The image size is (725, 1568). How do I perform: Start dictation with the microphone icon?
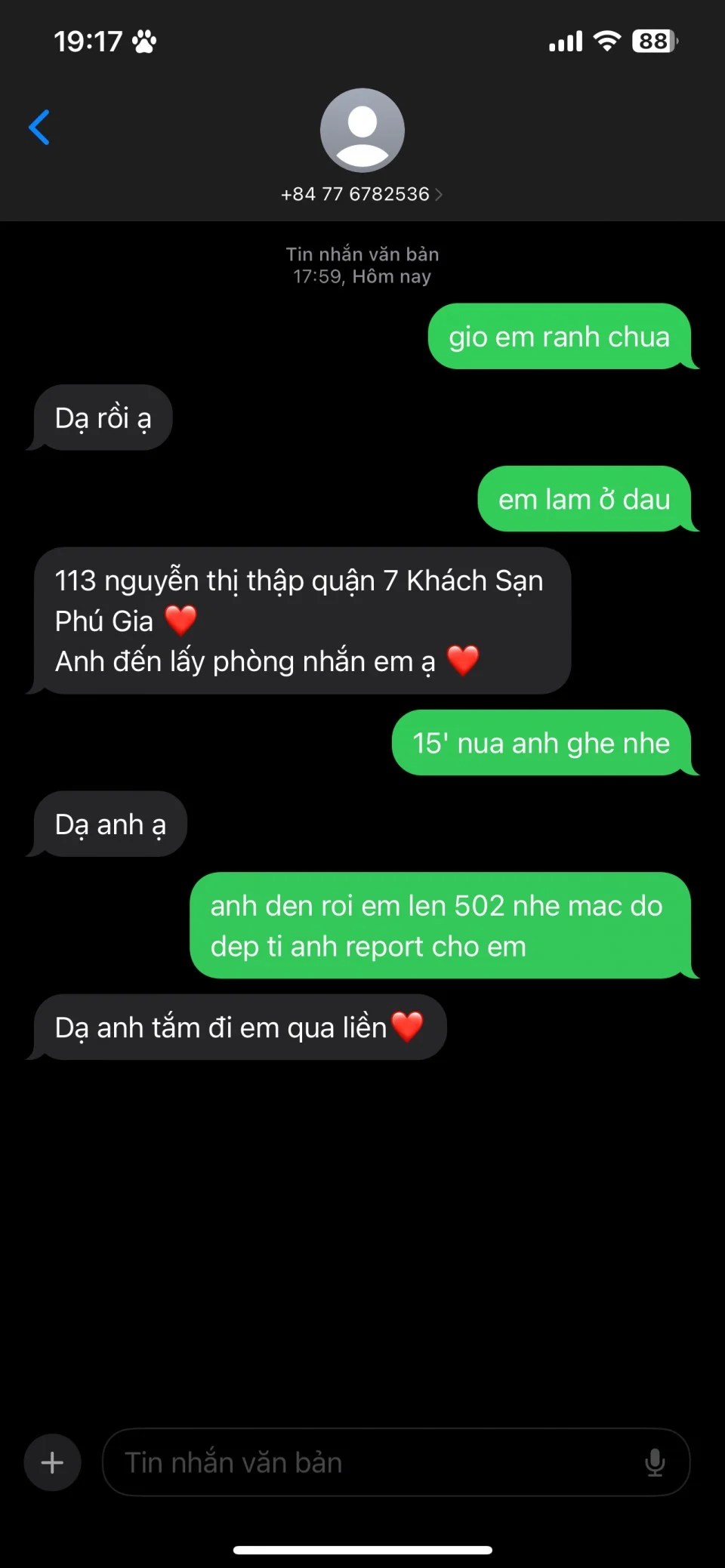(x=655, y=1462)
